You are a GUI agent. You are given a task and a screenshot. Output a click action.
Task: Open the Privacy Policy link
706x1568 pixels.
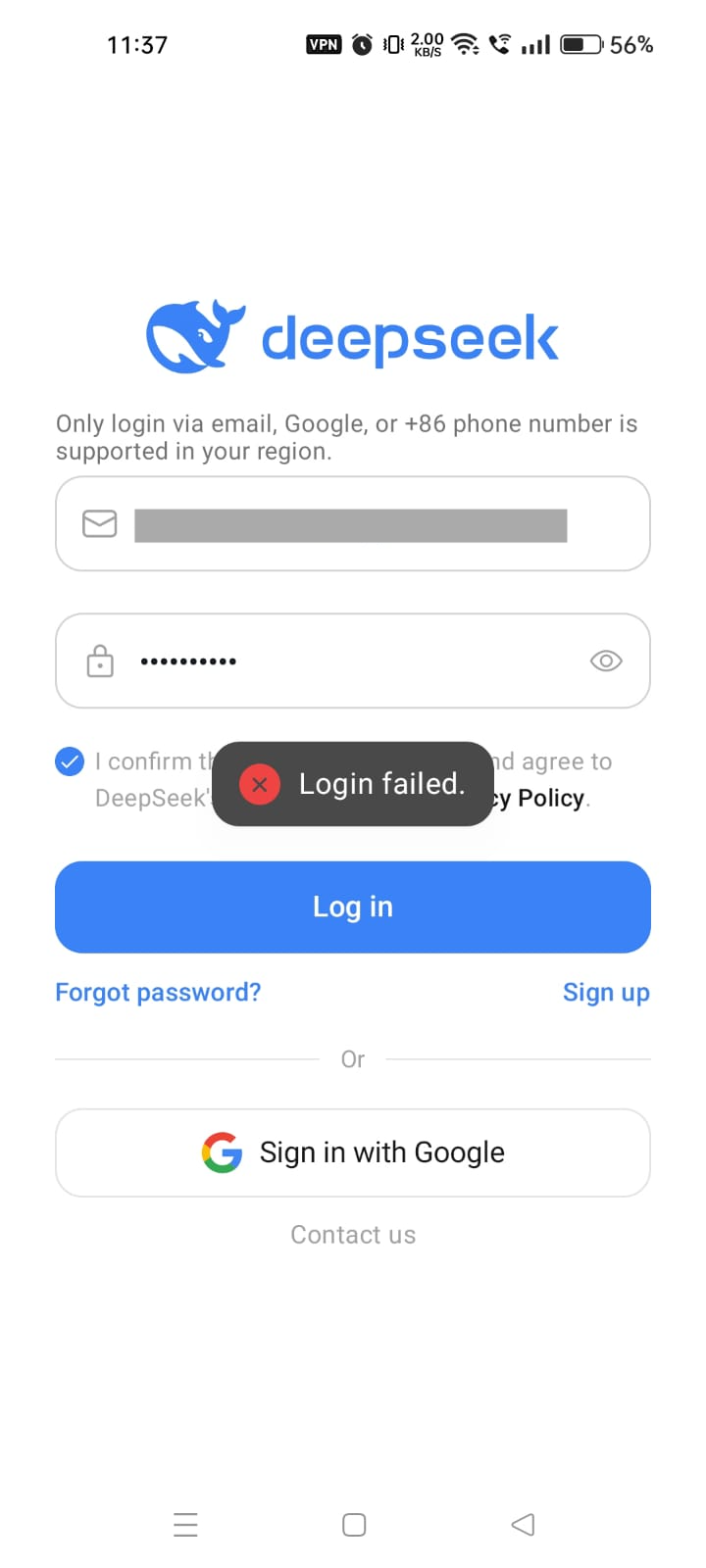[545, 799]
